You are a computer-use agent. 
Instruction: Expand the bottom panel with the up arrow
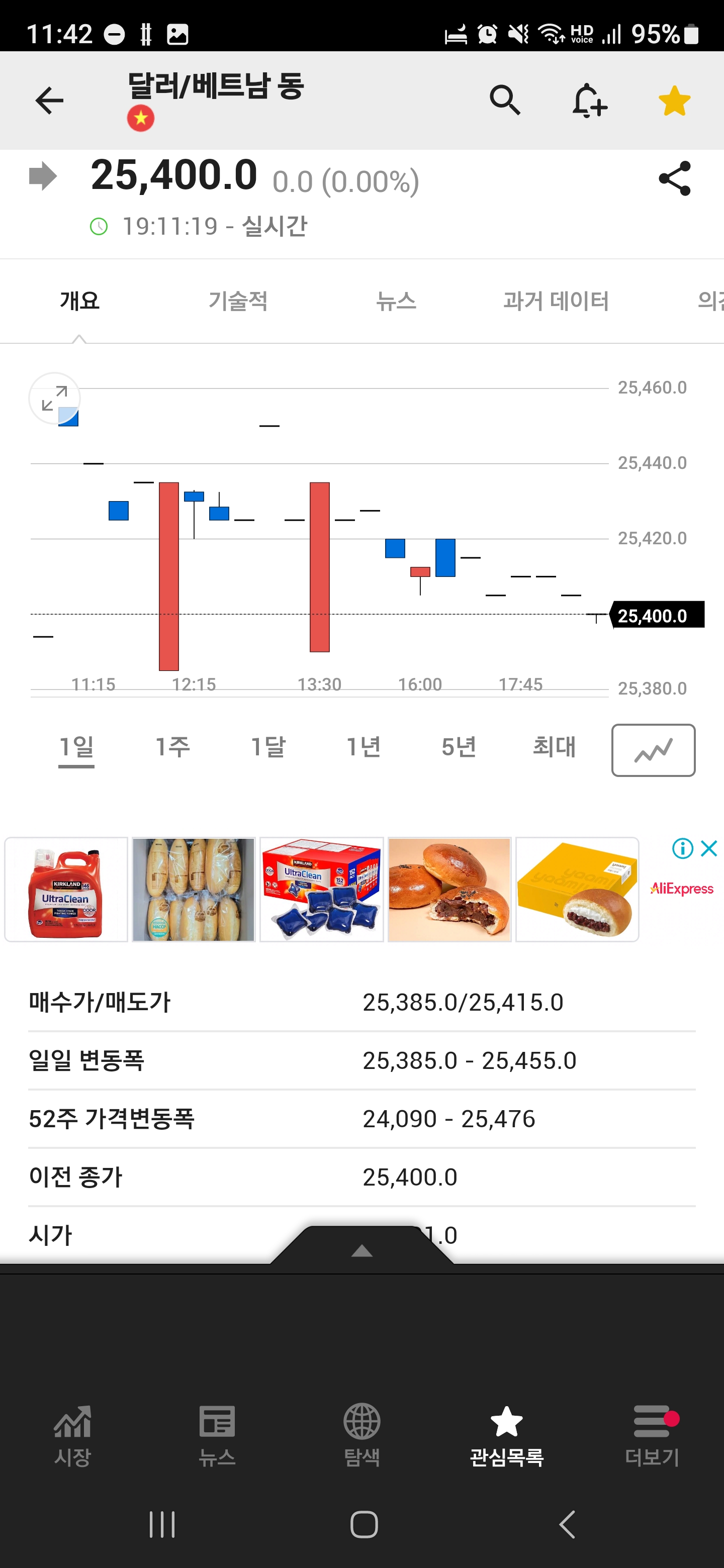point(361,1250)
